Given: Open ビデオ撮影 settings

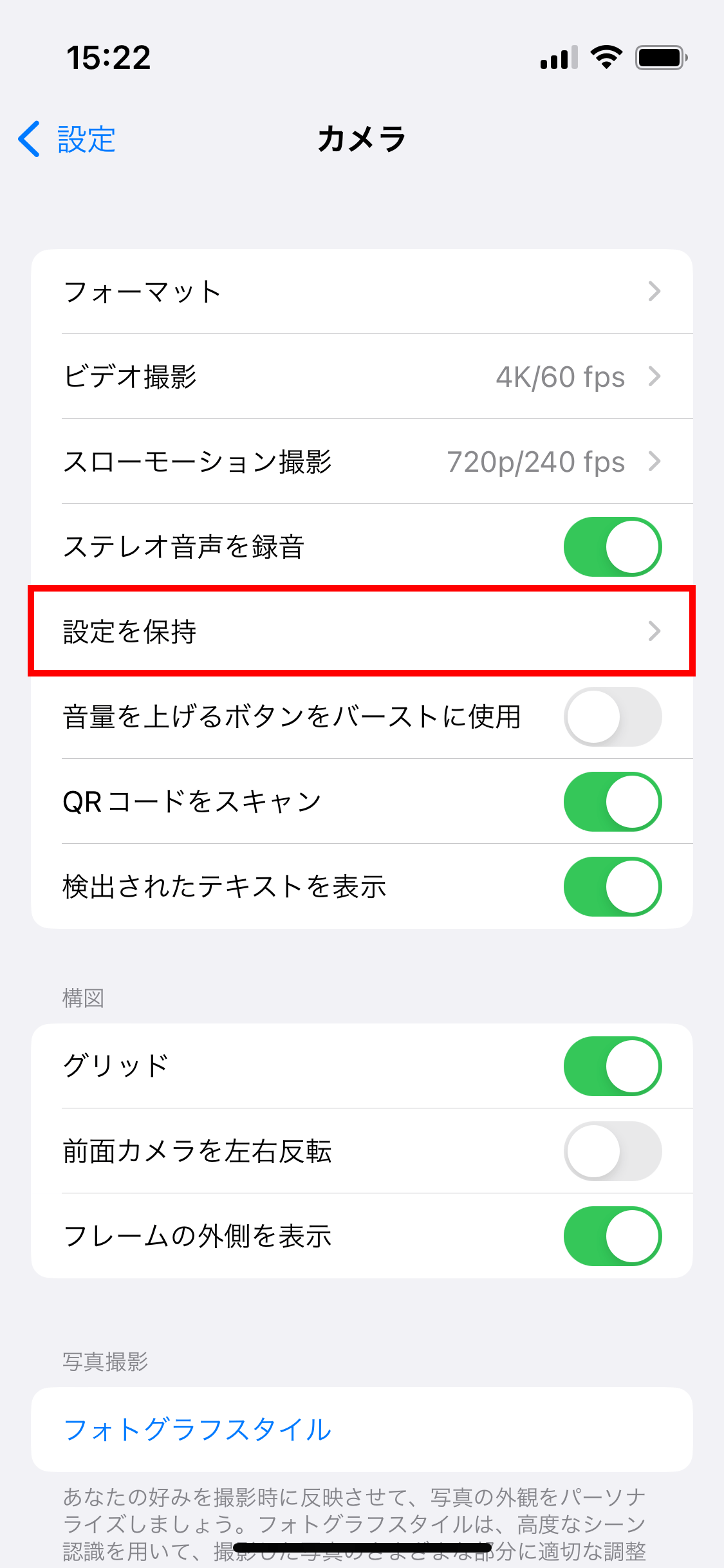Looking at the screenshot, I should [362, 377].
